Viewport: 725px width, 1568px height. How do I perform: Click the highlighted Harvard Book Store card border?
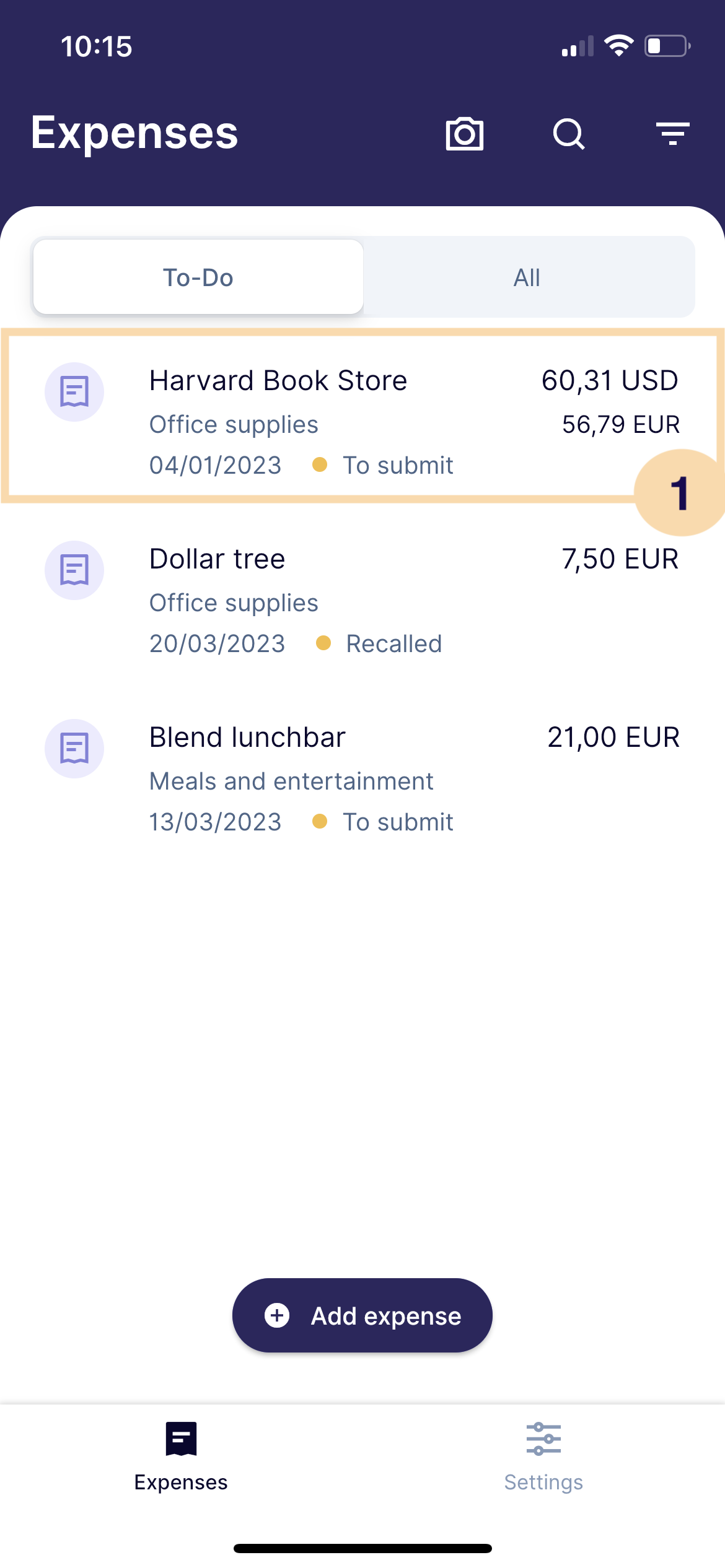point(362,333)
